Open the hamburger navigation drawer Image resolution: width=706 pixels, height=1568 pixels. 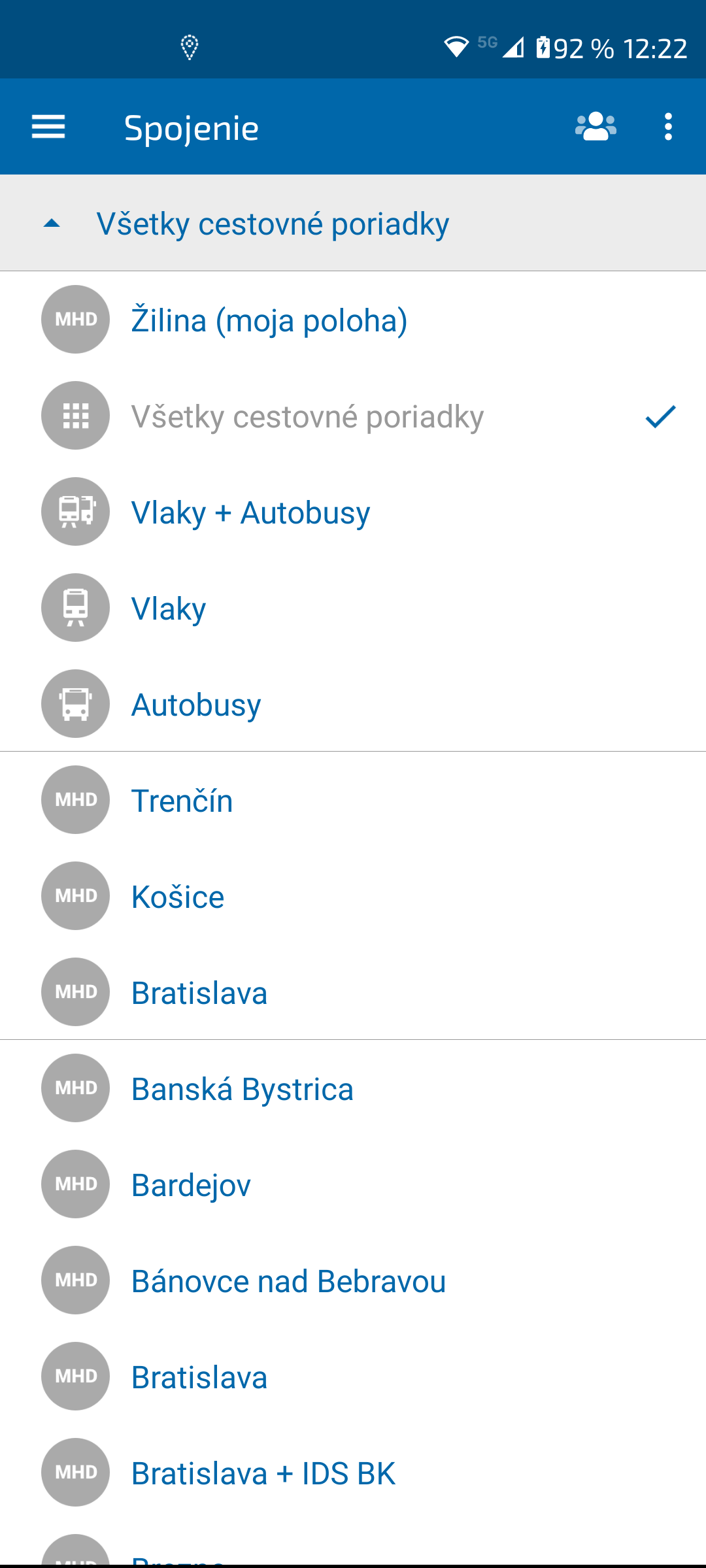click(48, 127)
